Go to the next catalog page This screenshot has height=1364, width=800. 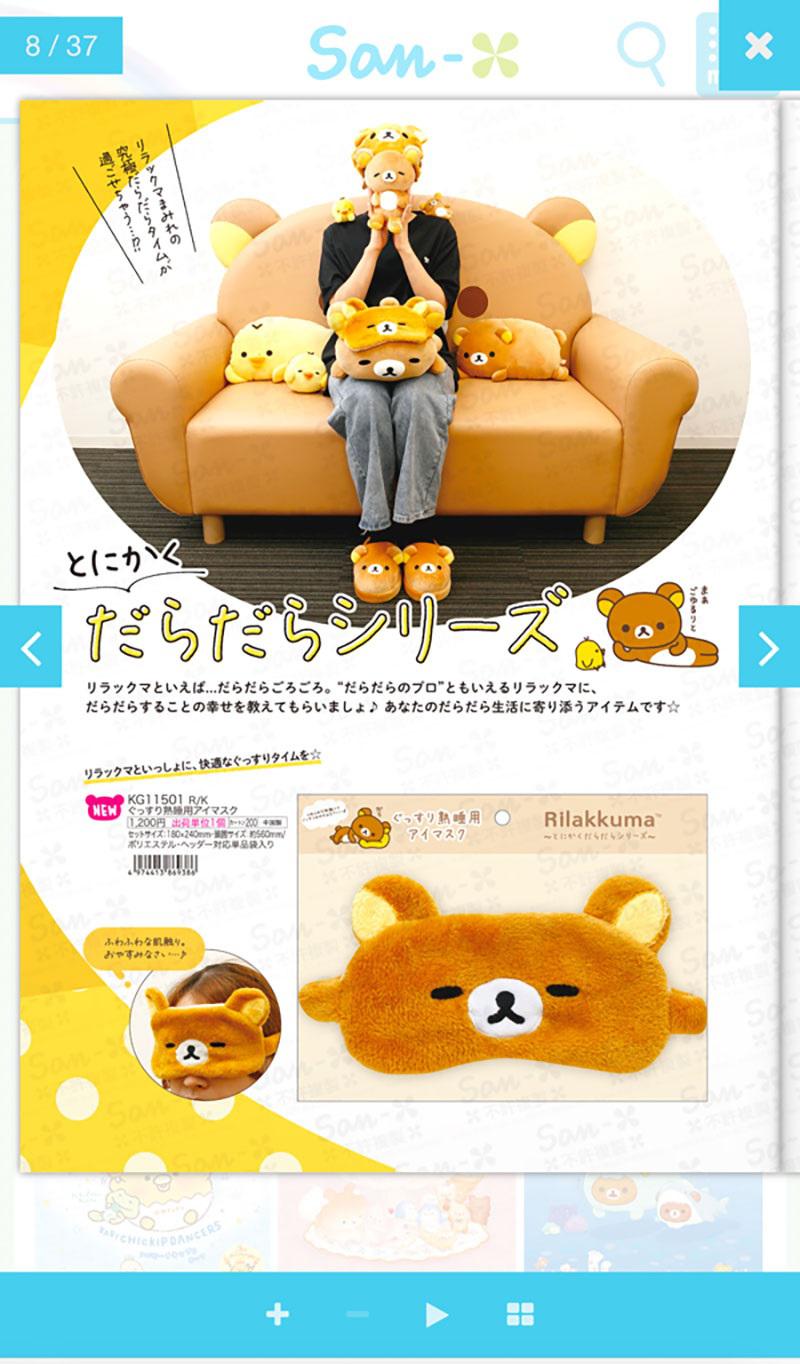(x=768, y=647)
